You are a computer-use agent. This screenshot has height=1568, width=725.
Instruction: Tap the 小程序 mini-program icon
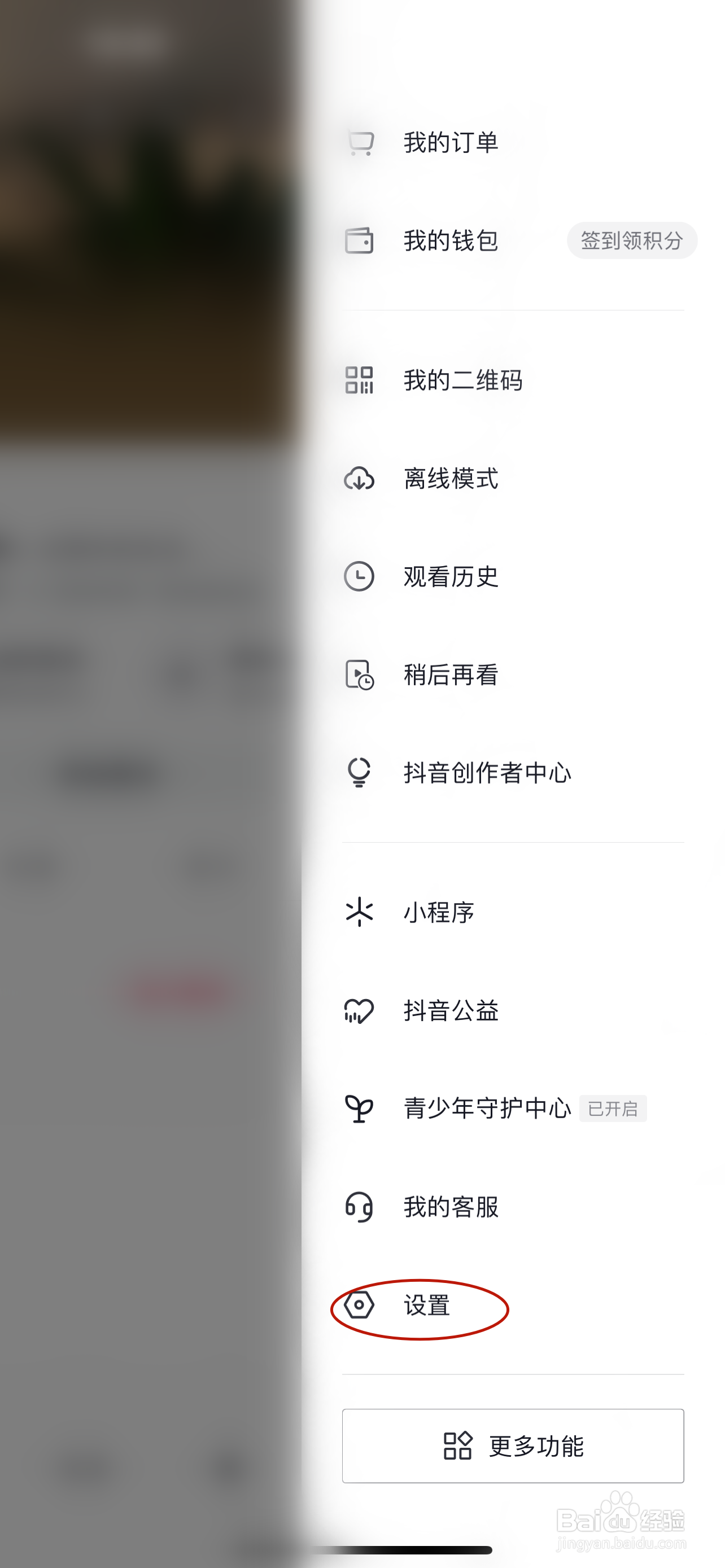point(360,913)
